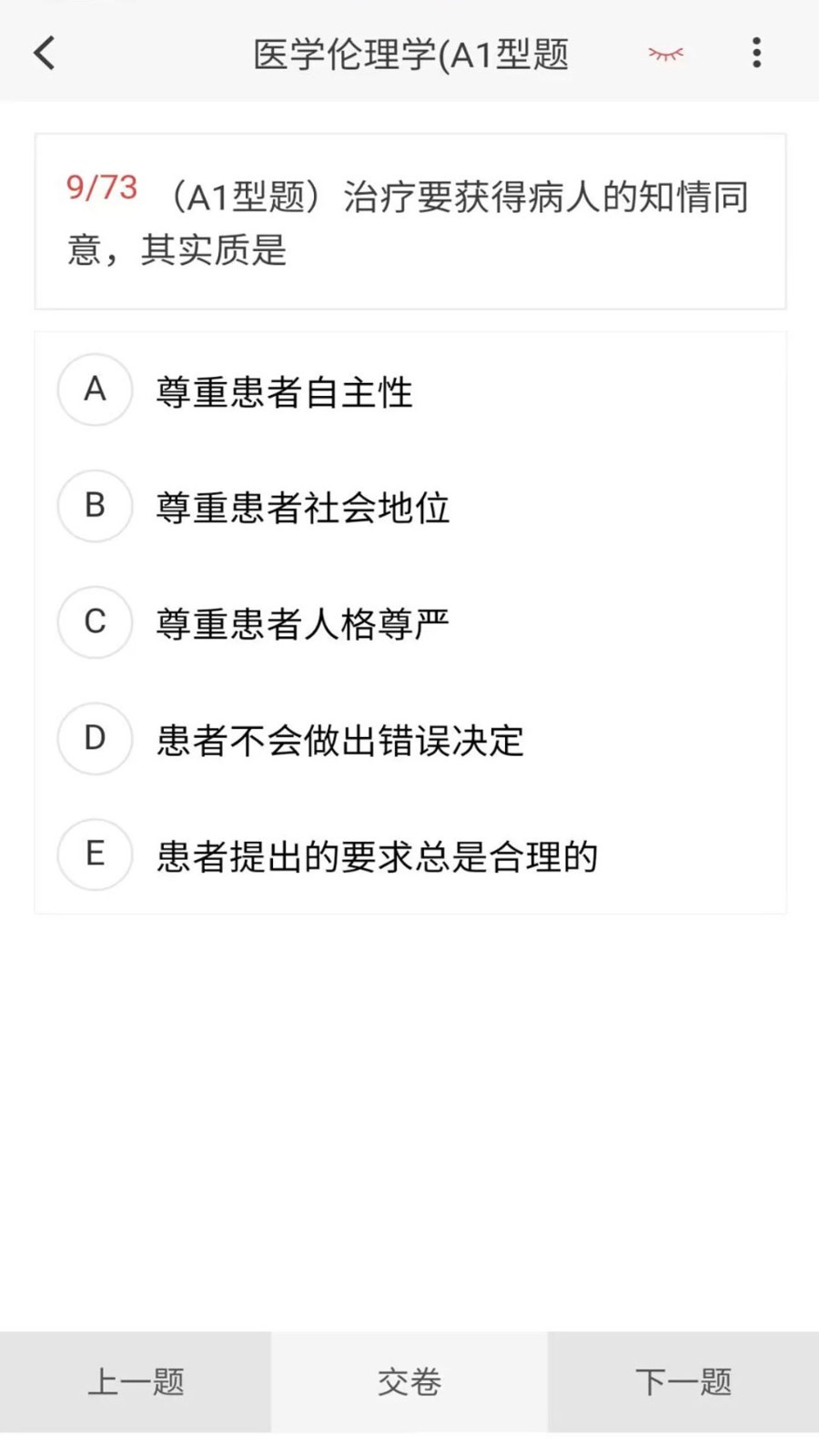Submit the exam with 交卷
The width and height of the screenshot is (819, 1456).
tap(409, 1382)
